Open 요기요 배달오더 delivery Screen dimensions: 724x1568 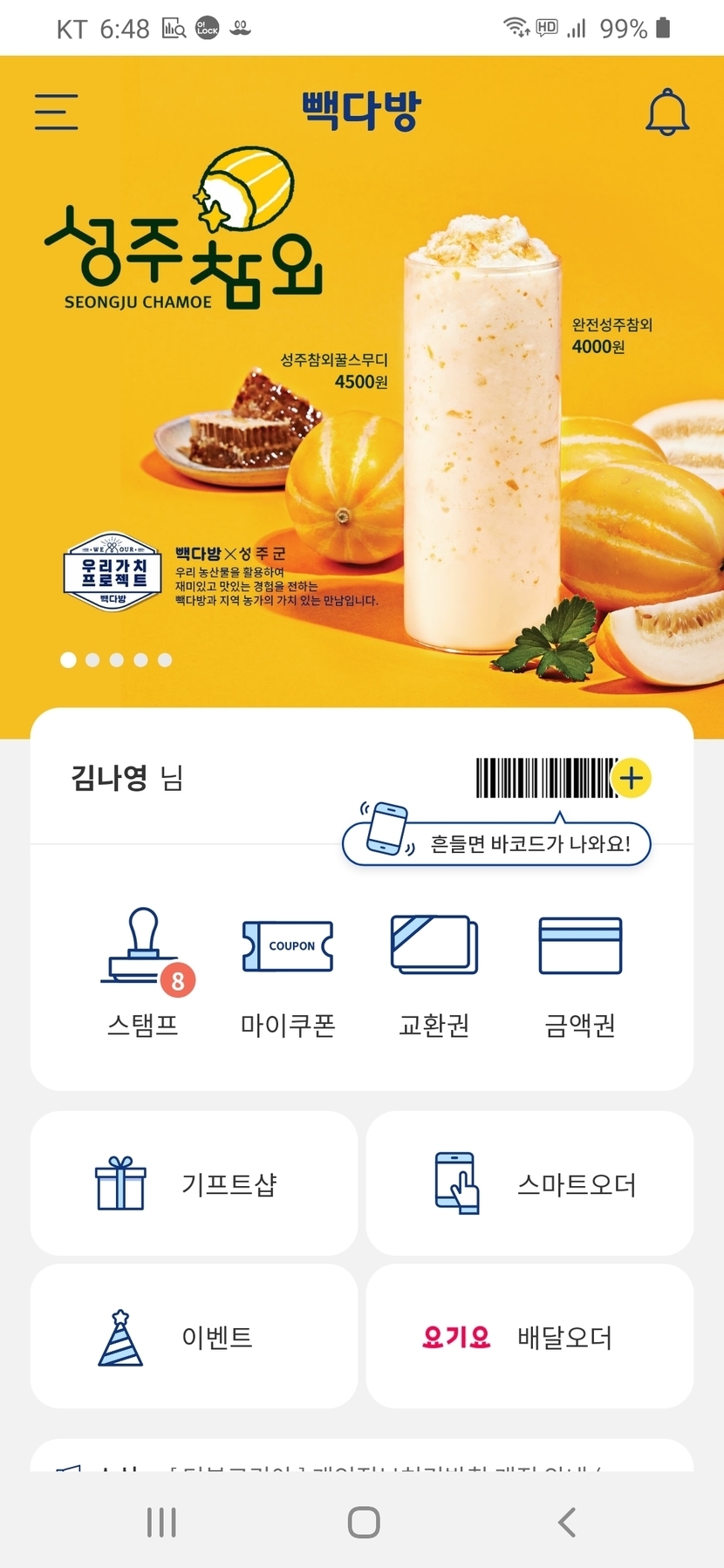529,1336
